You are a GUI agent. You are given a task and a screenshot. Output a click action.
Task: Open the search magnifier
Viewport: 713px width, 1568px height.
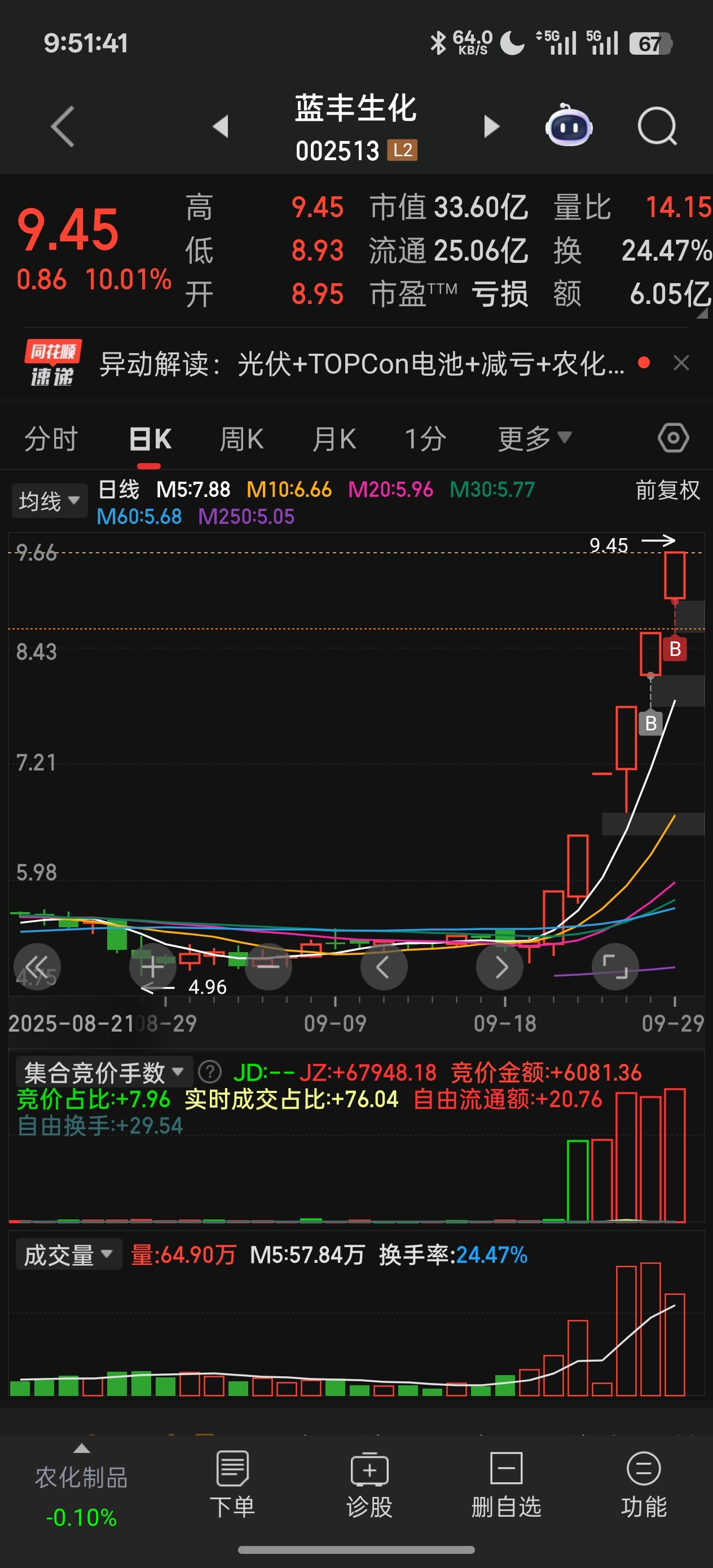pyautogui.click(x=657, y=126)
